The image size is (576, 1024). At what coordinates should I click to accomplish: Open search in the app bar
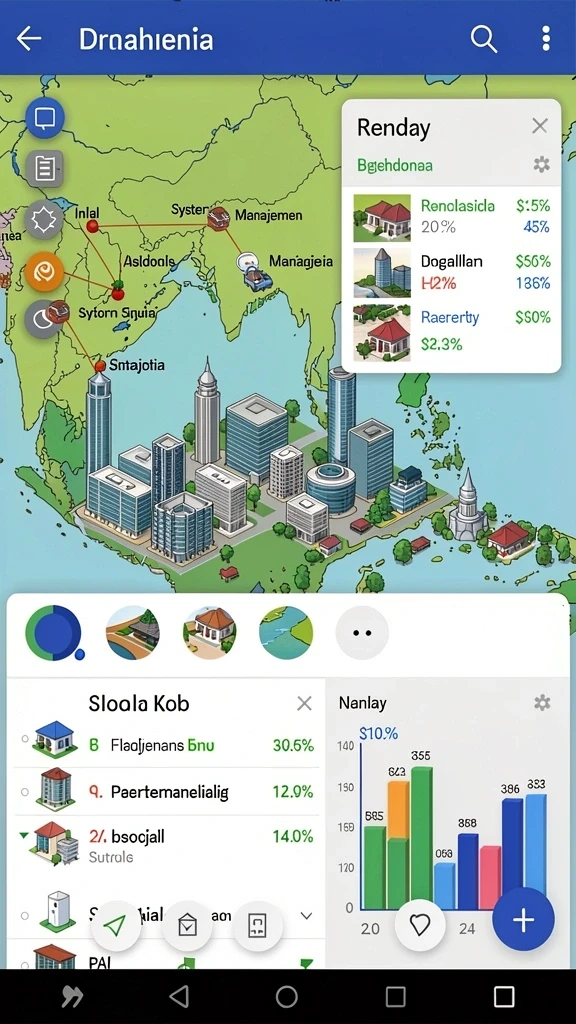click(484, 39)
